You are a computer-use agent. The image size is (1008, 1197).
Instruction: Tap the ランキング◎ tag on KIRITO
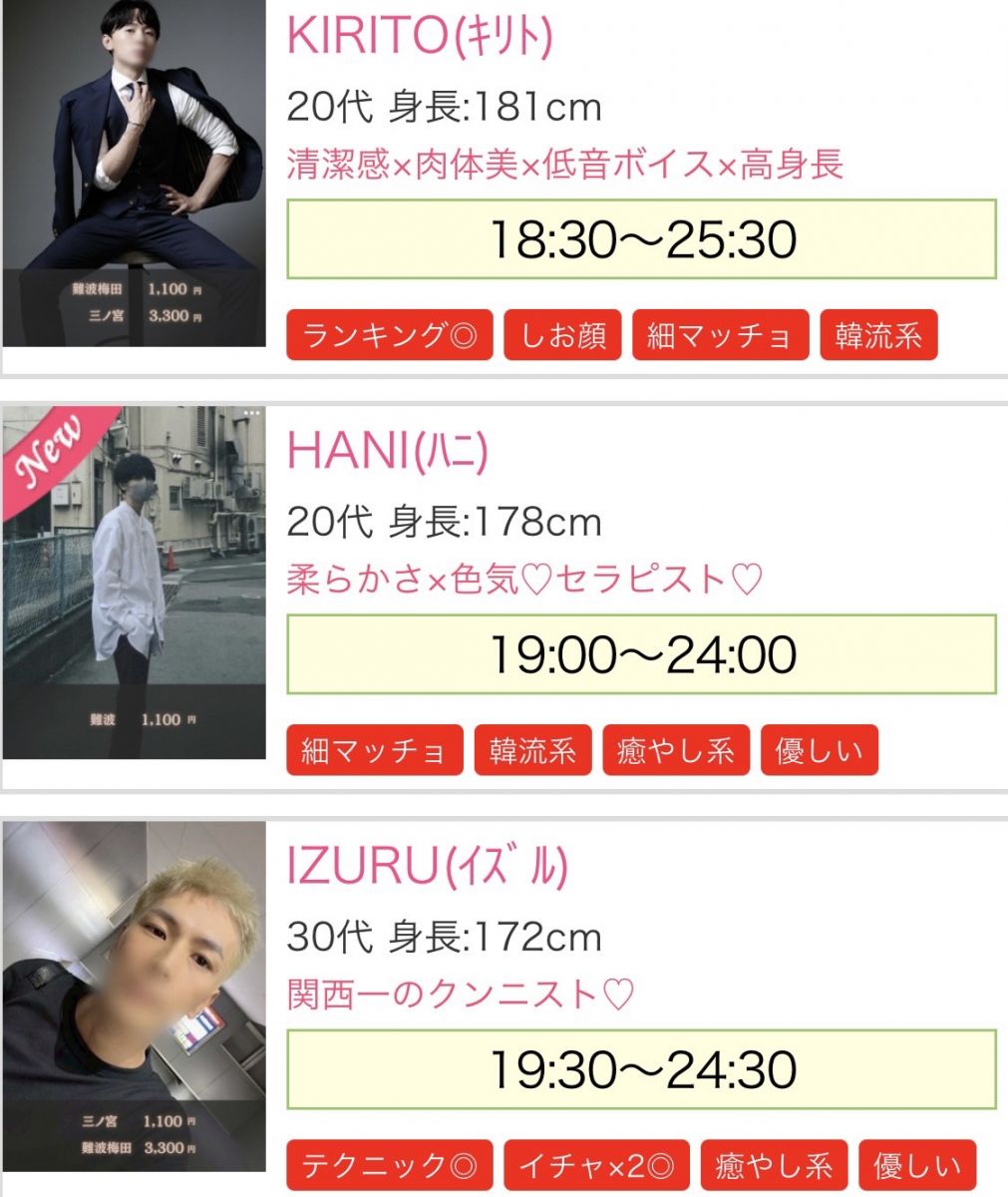point(389,335)
